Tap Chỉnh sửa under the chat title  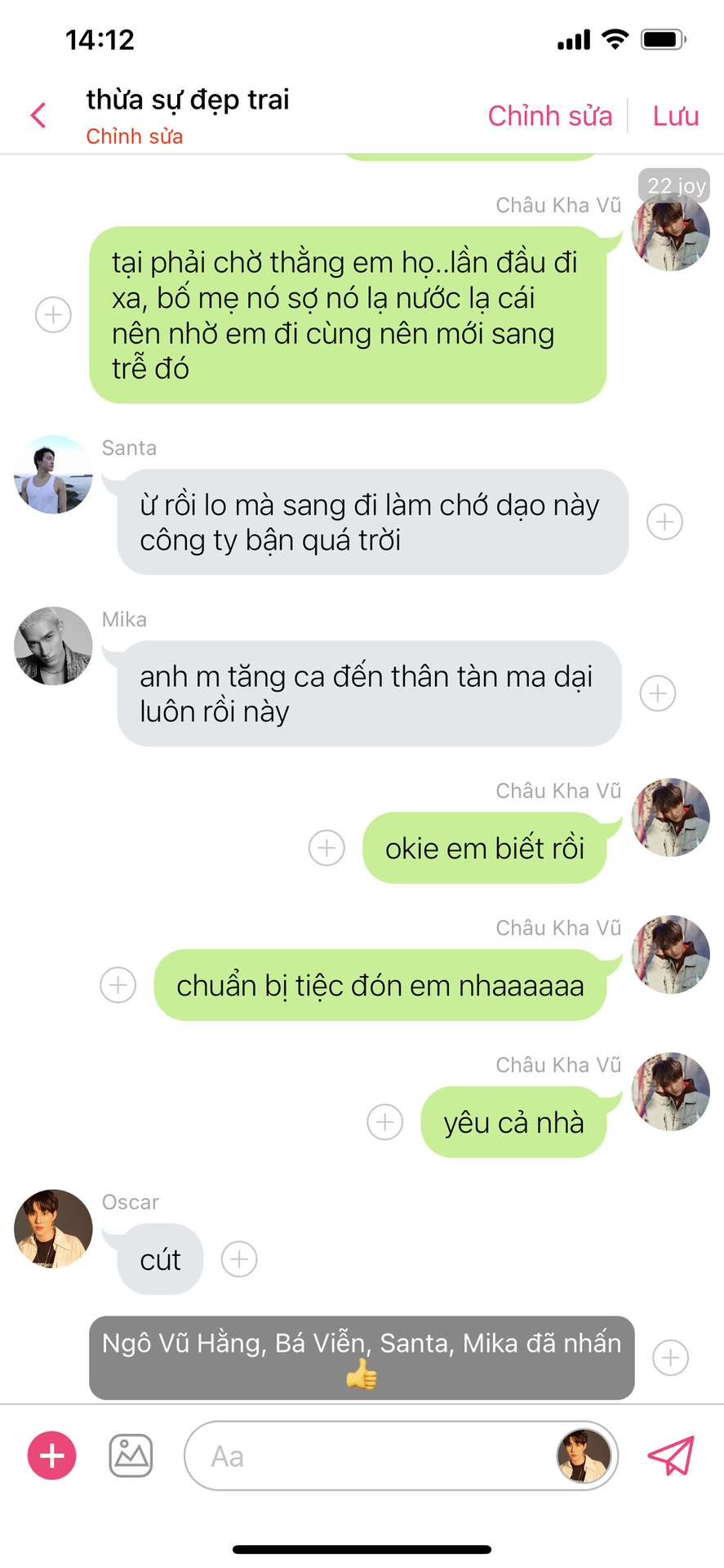134,136
